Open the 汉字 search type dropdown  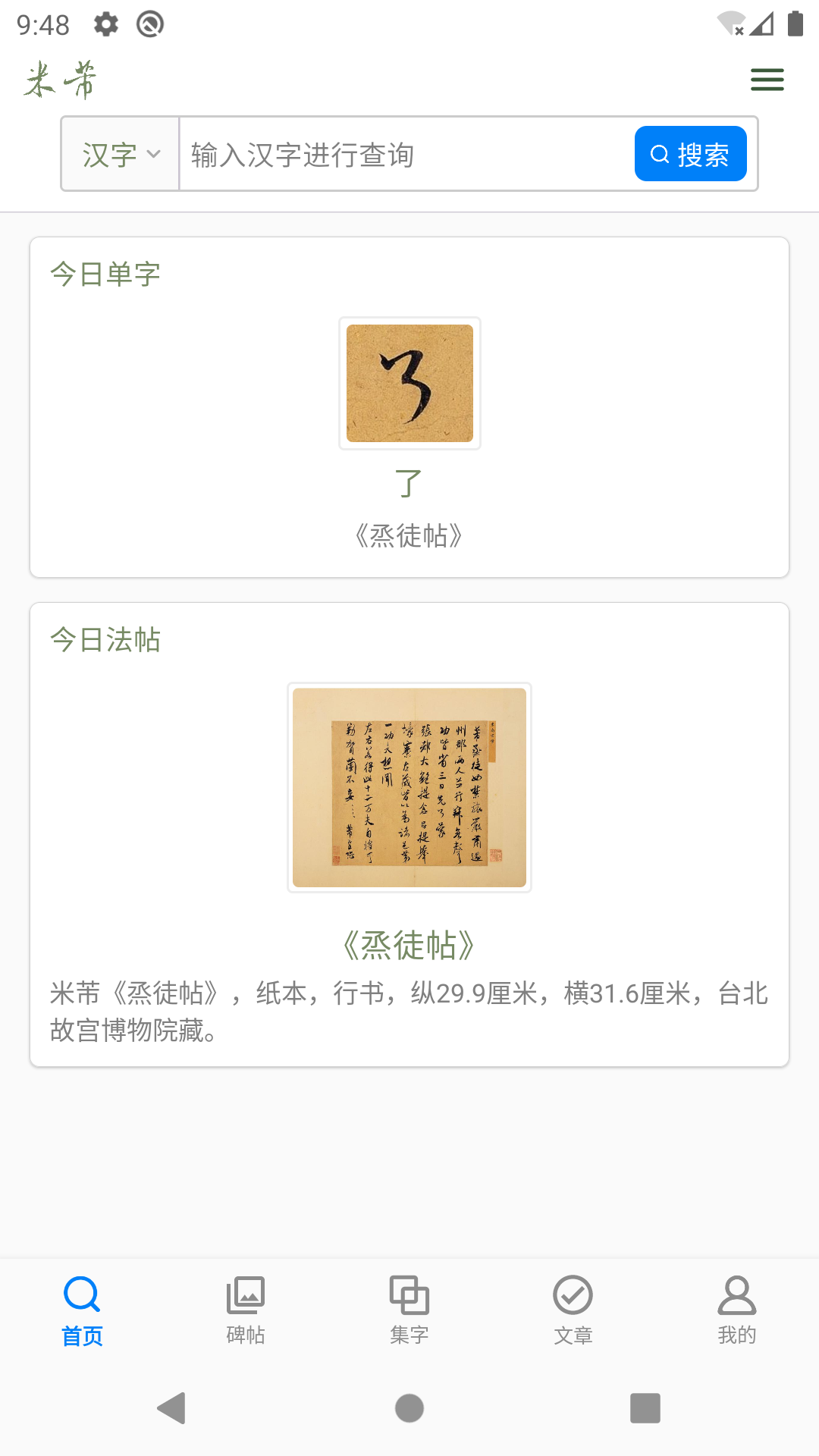coord(119,153)
